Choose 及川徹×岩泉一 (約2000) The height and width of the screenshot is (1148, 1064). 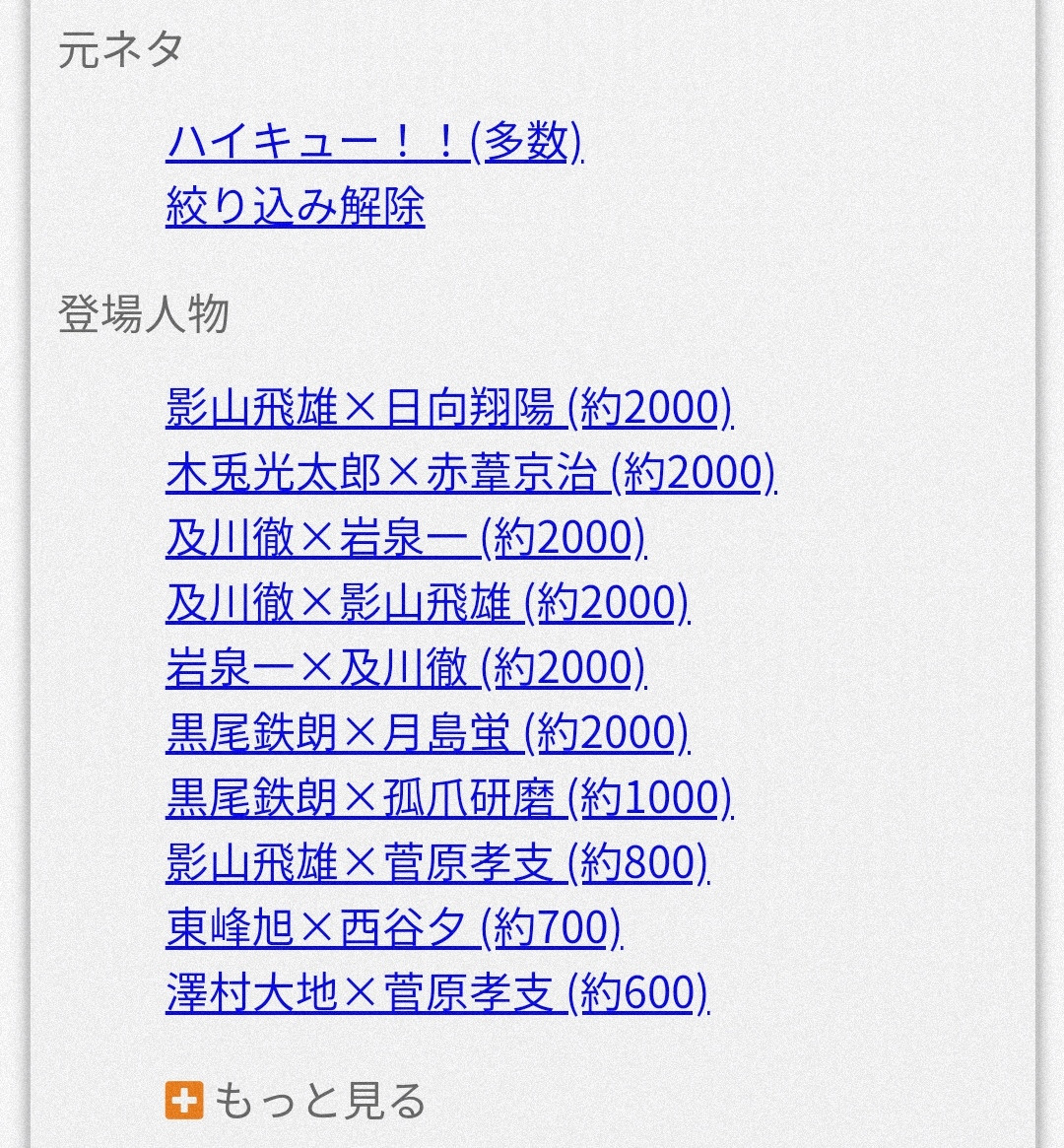click(406, 537)
